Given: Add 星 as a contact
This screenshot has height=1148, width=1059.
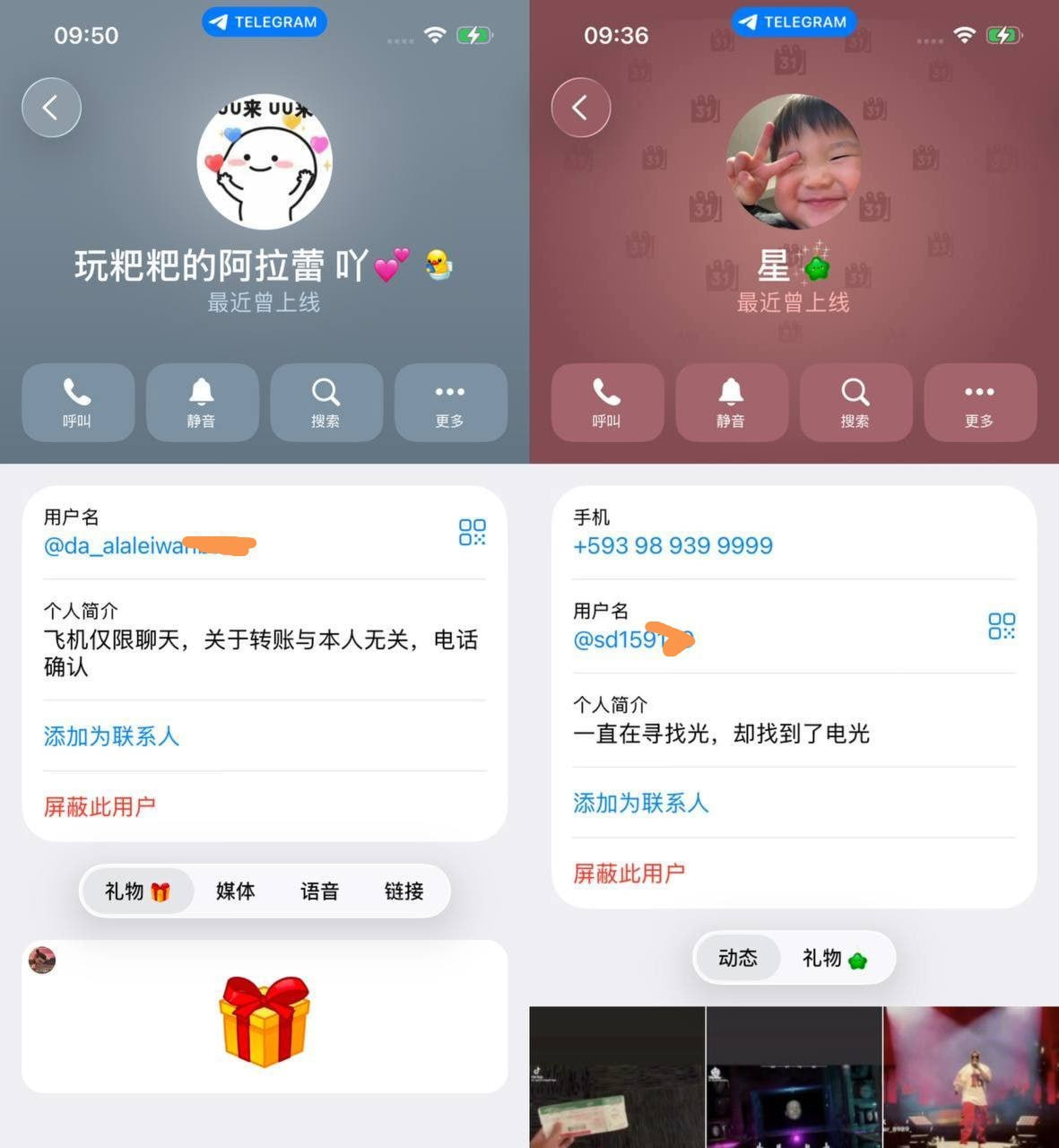Looking at the screenshot, I should coord(641,803).
